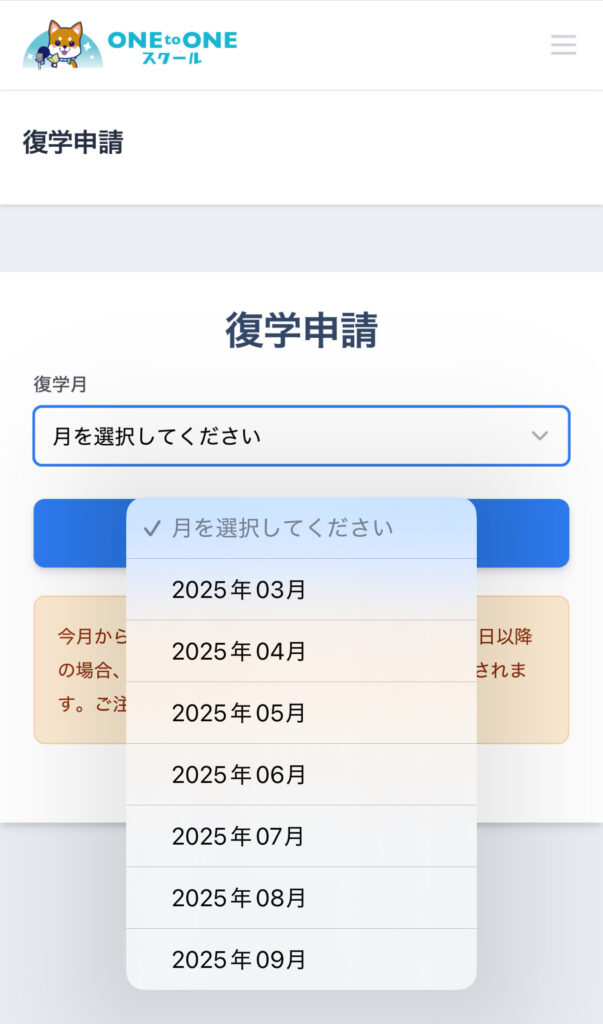
Task: Tap the blue submit button behind the list
Action: click(523, 533)
